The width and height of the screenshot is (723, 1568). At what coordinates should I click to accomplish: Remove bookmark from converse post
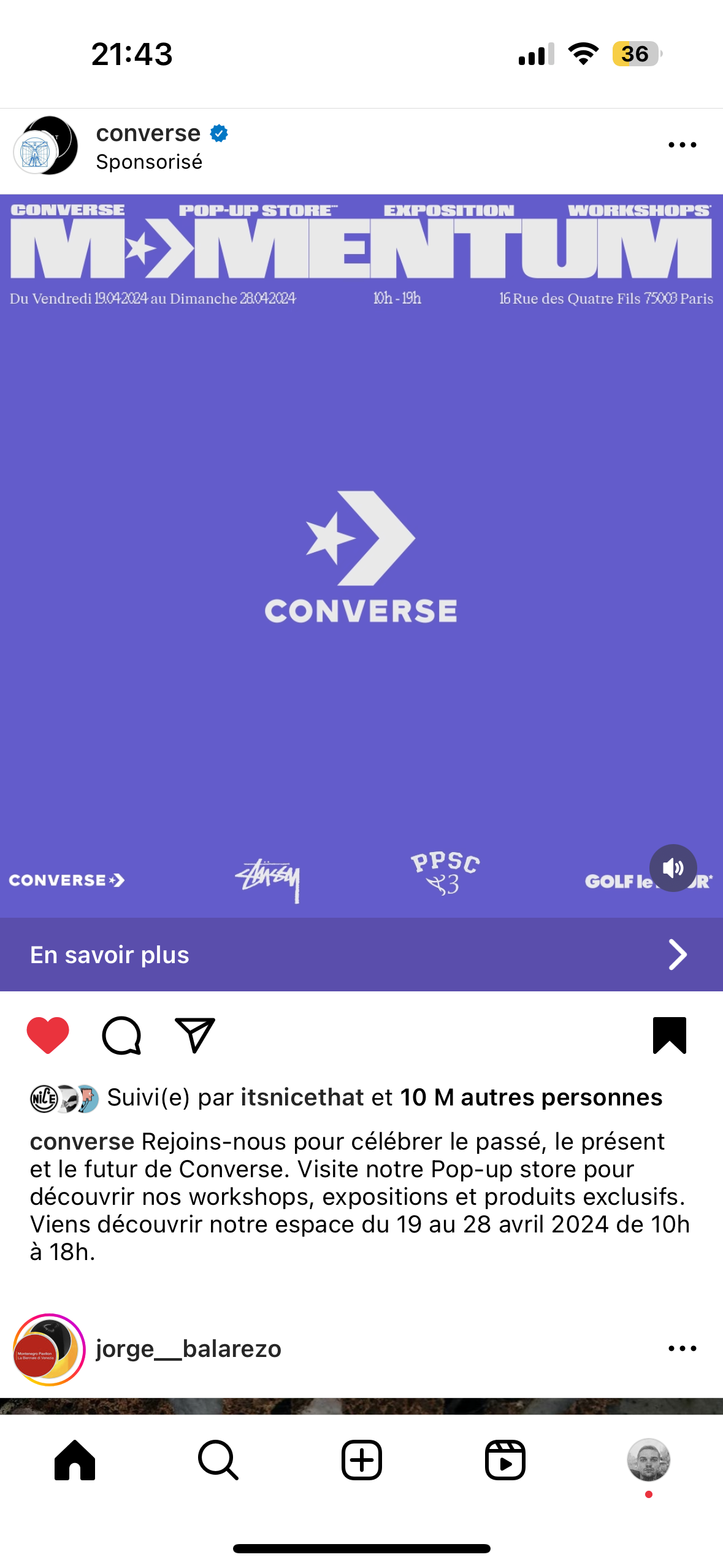click(669, 1036)
